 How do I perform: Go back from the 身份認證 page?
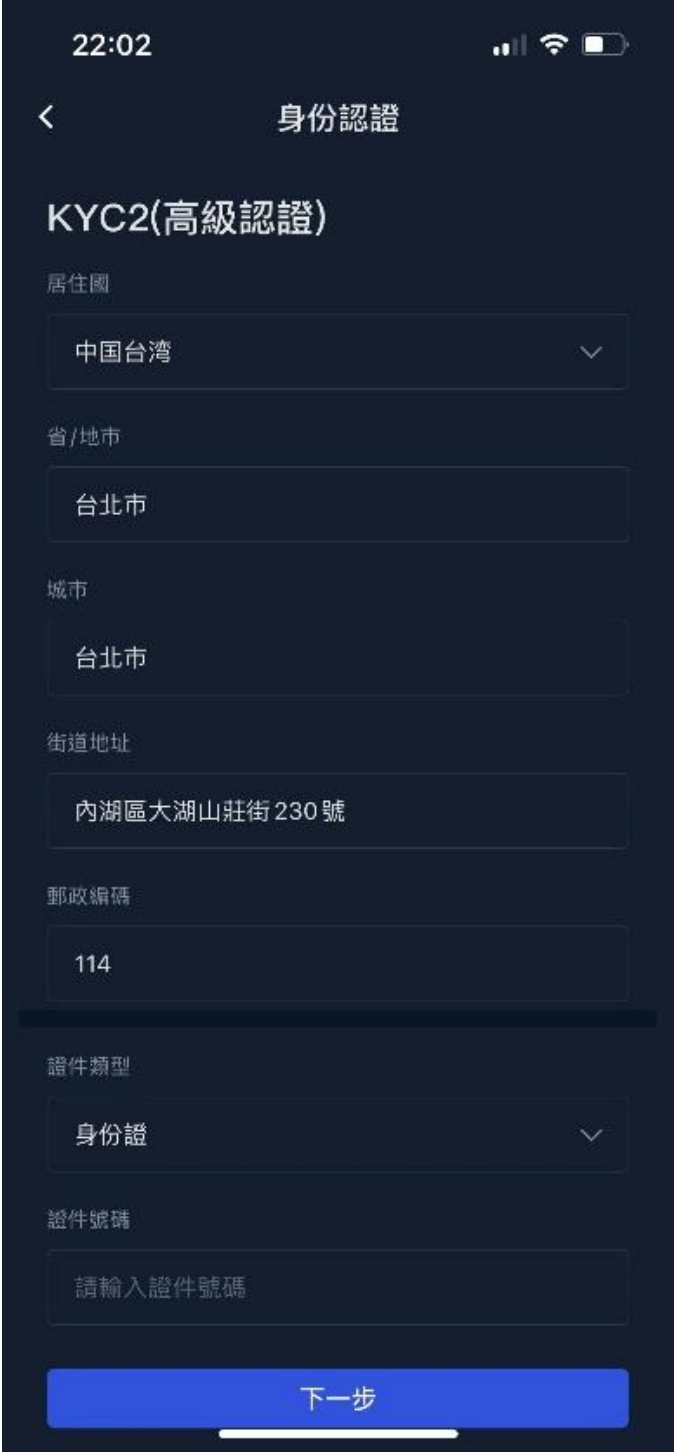tap(44, 121)
